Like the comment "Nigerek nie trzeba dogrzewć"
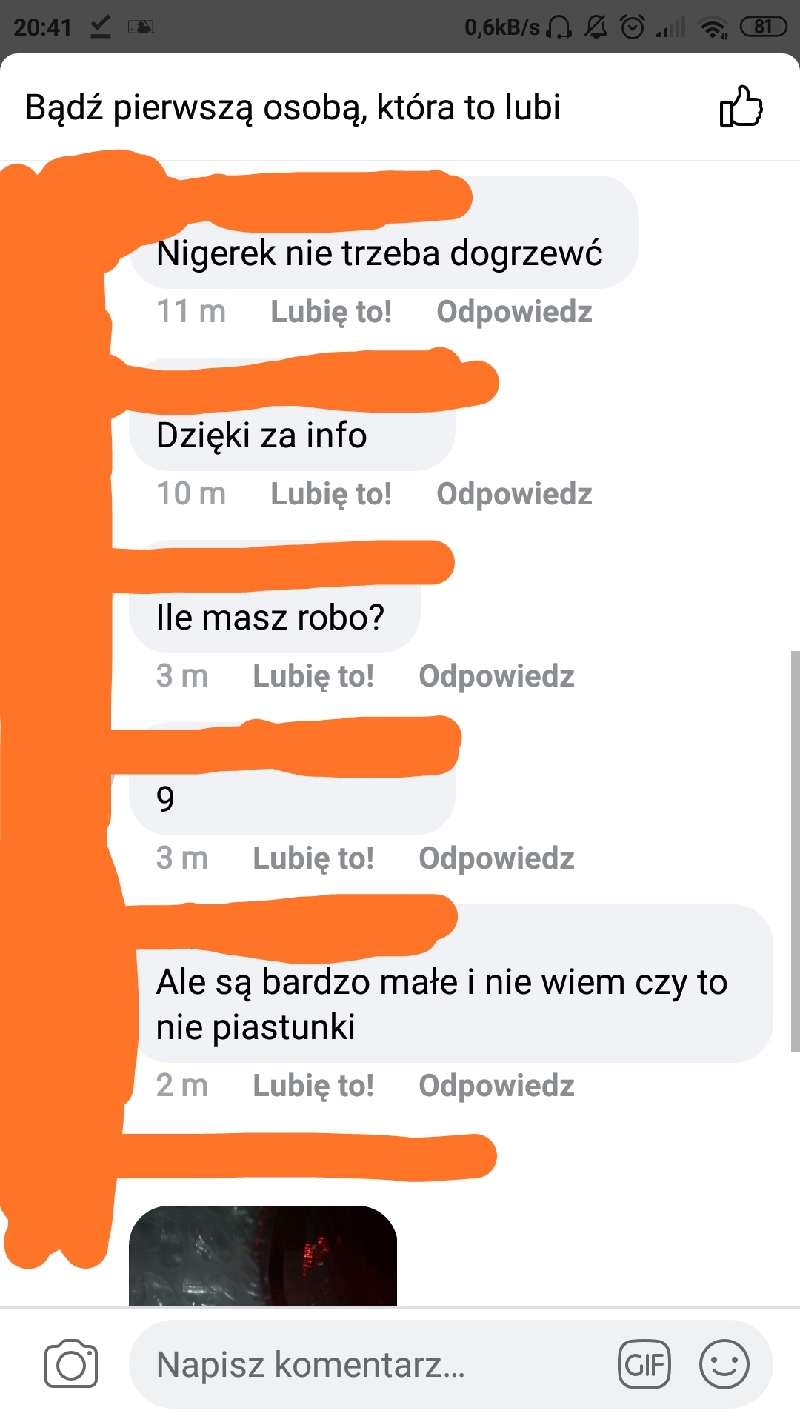This screenshot has width=800, height=1422. (x=331, y=312)
